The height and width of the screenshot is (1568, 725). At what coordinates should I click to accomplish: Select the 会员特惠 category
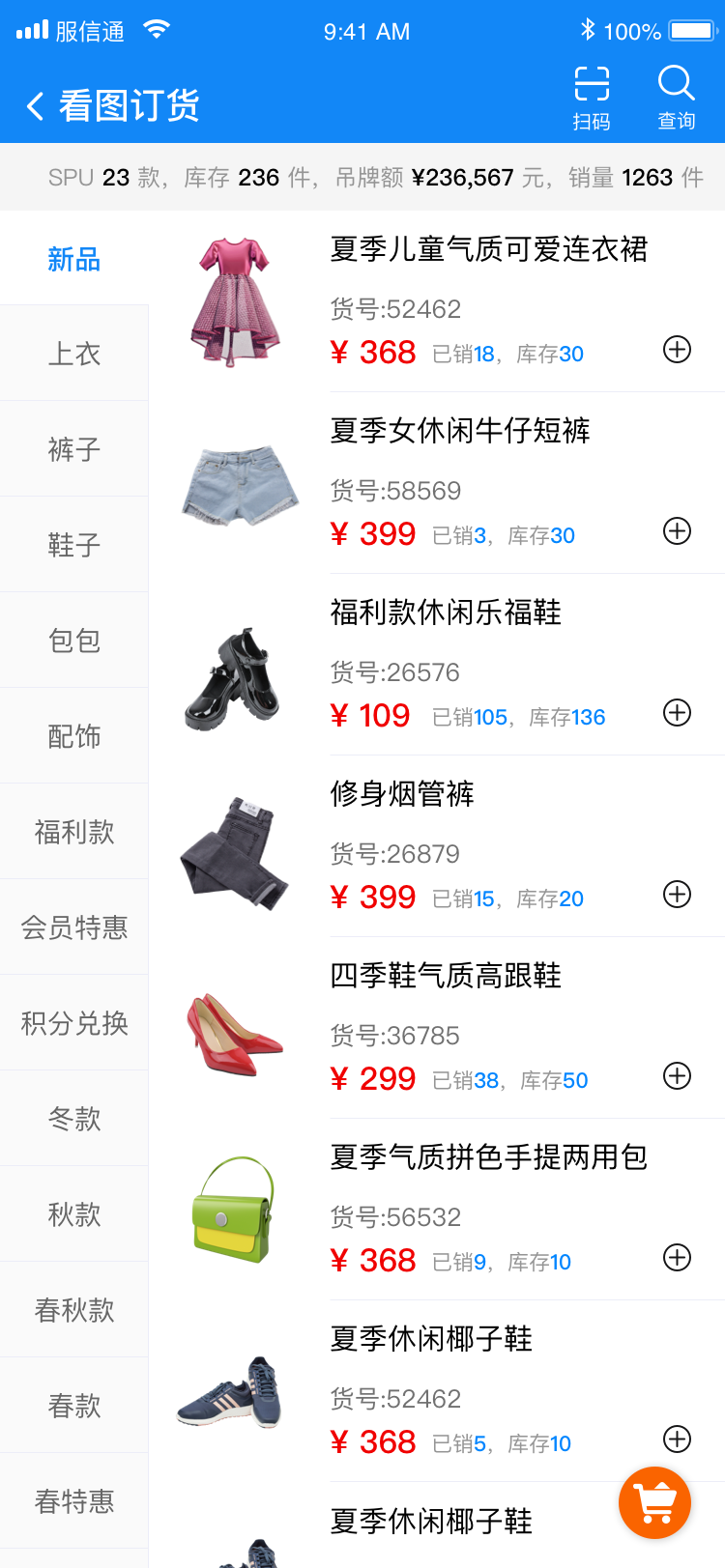(x=73, y=926)
